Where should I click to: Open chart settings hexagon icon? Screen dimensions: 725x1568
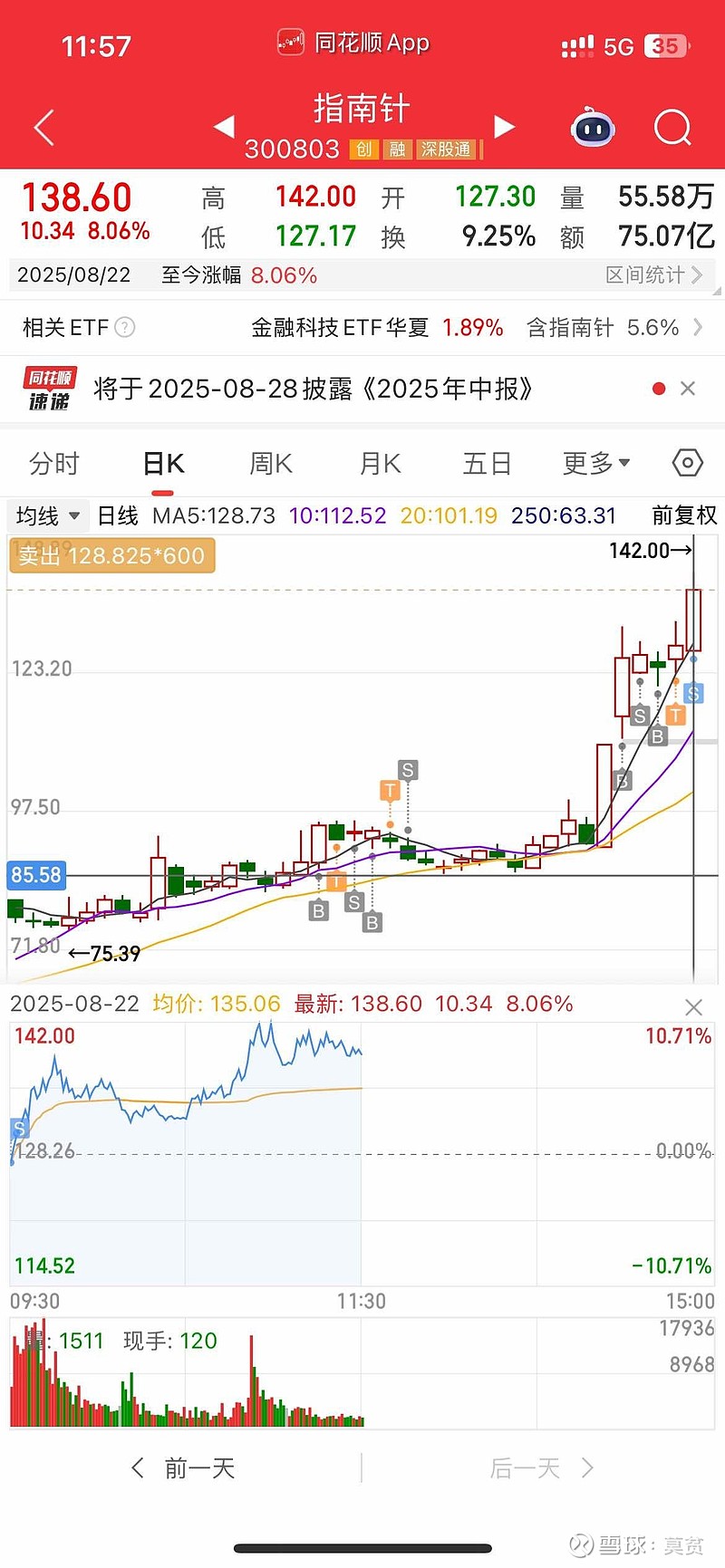point(688,464)
